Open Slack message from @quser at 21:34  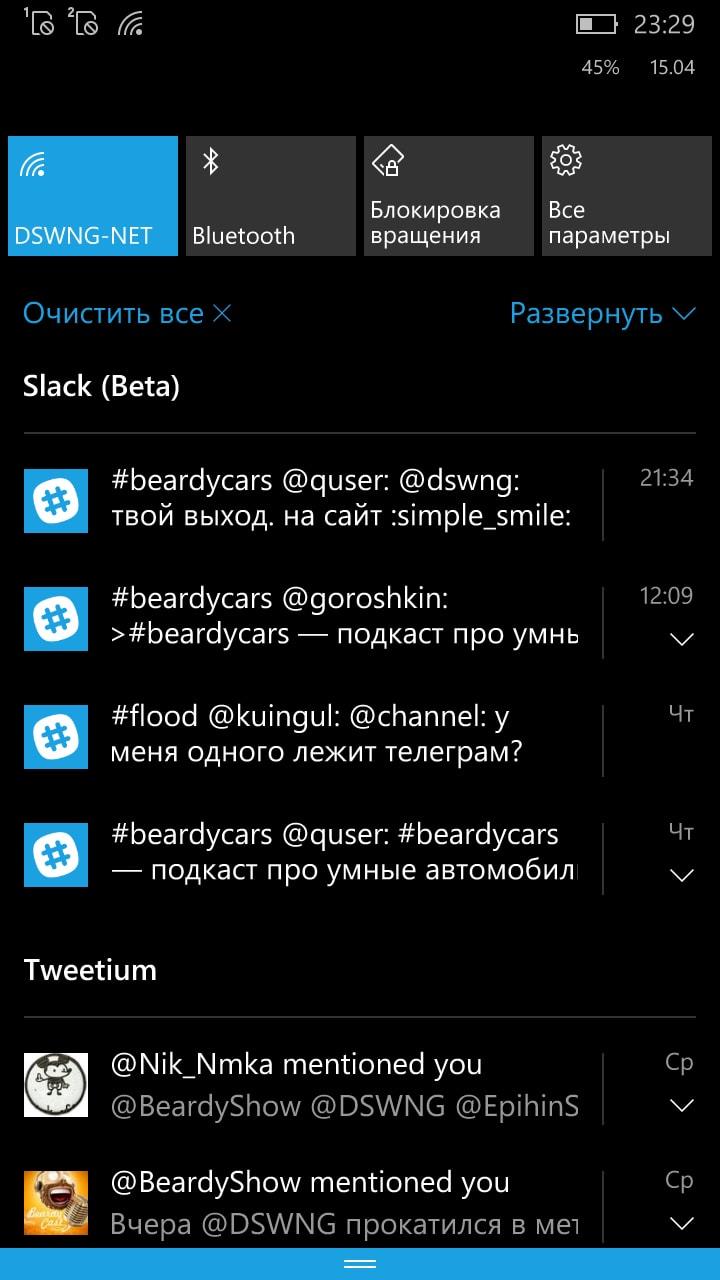click(x=340, y=500)
